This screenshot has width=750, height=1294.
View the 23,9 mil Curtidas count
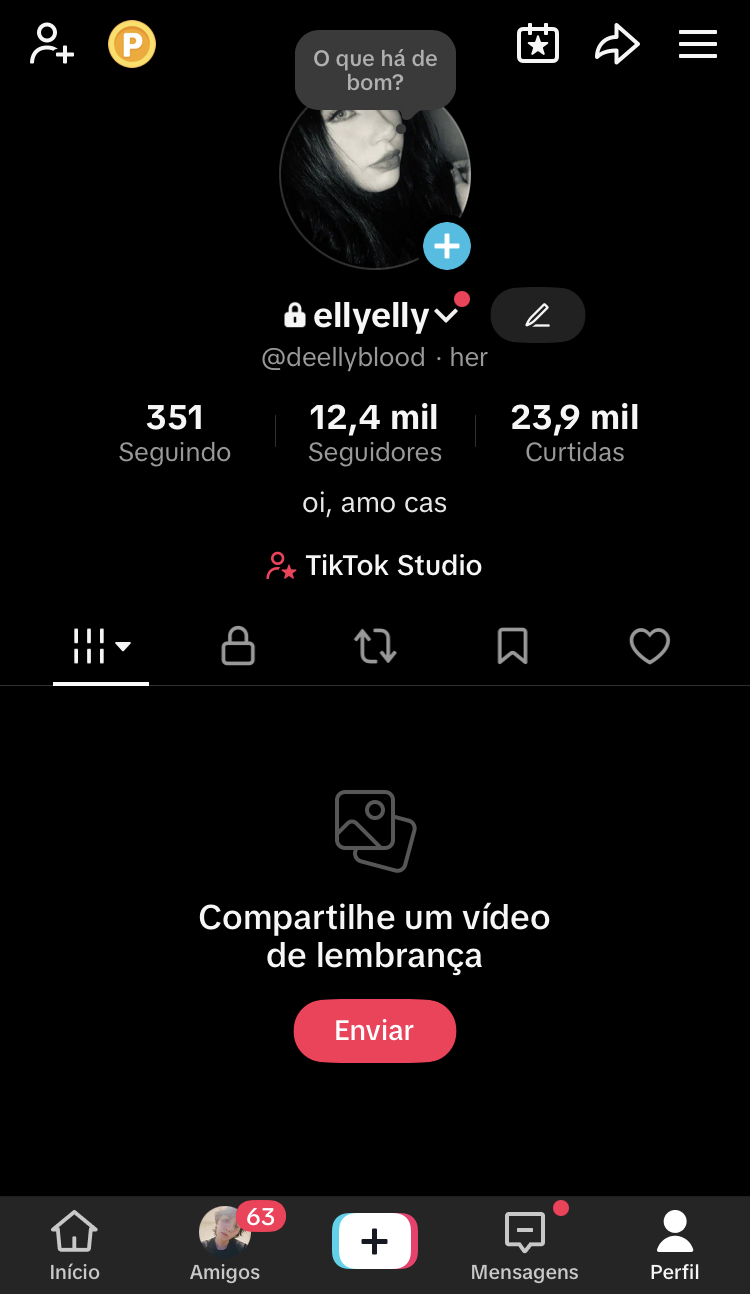pyautogui.click(x=575, y=432)
